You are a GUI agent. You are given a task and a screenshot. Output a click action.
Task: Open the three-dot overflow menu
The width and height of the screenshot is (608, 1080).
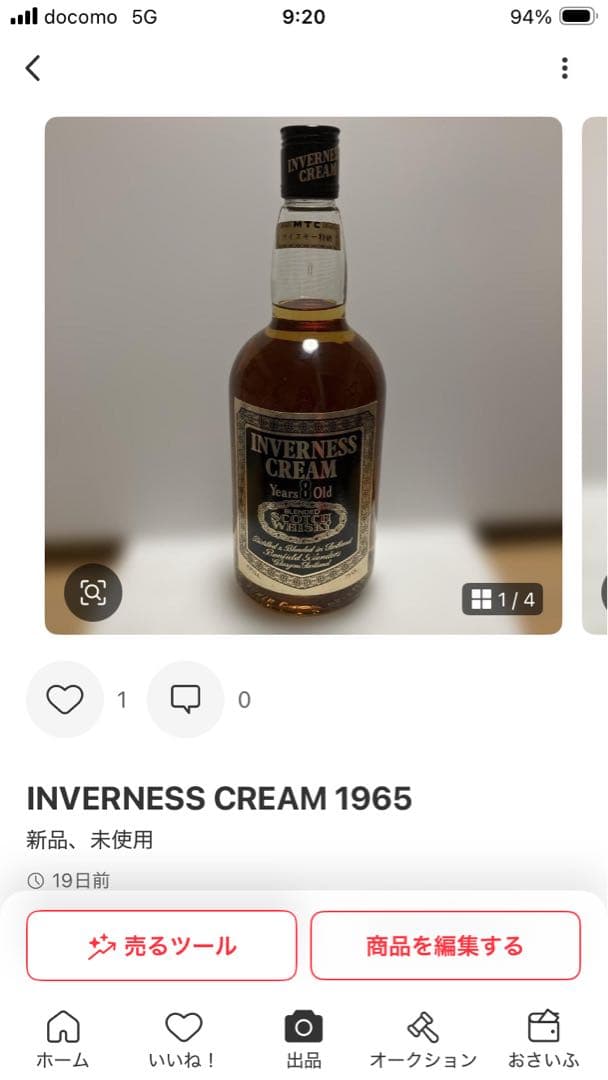click(565, 68)
